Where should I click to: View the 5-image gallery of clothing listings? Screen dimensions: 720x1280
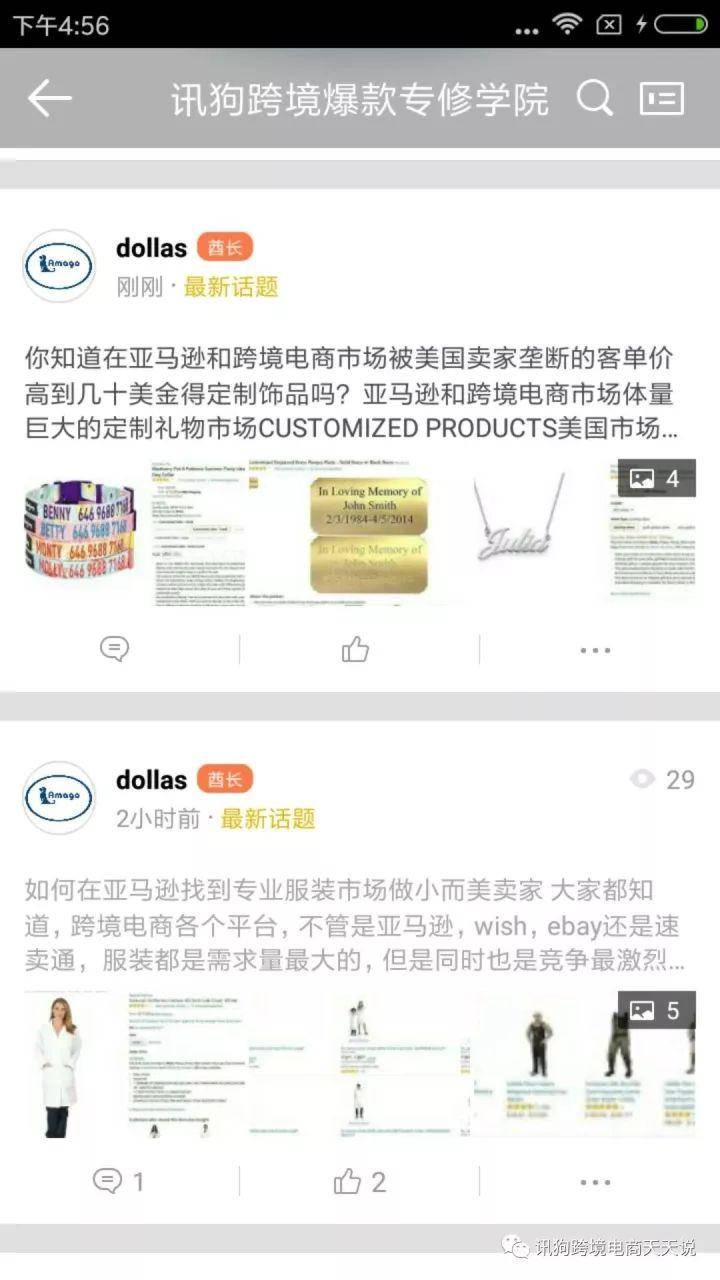pos(360,1063)
